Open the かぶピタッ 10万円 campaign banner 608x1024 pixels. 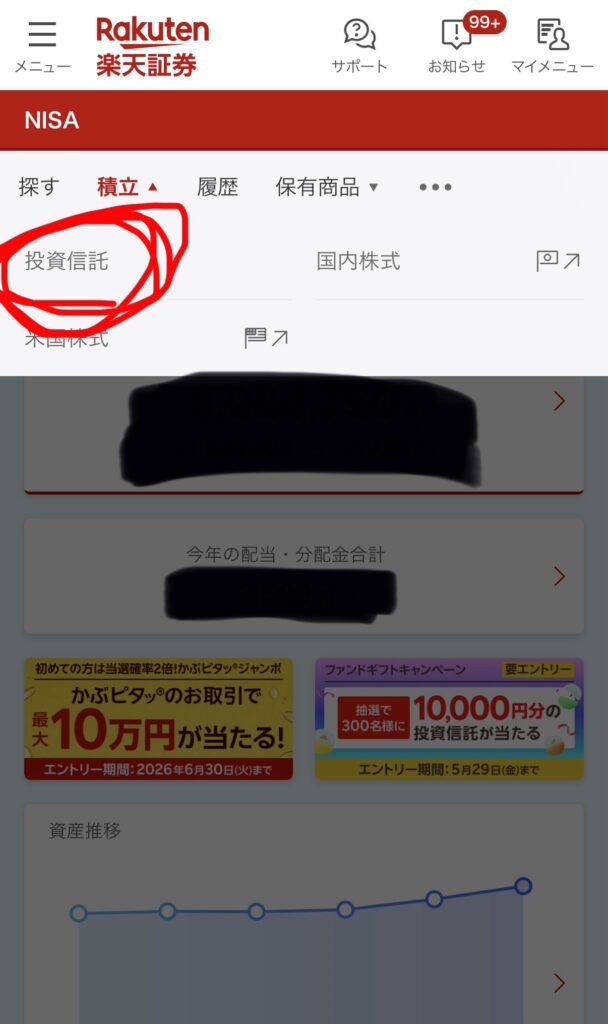pos(158,718)
